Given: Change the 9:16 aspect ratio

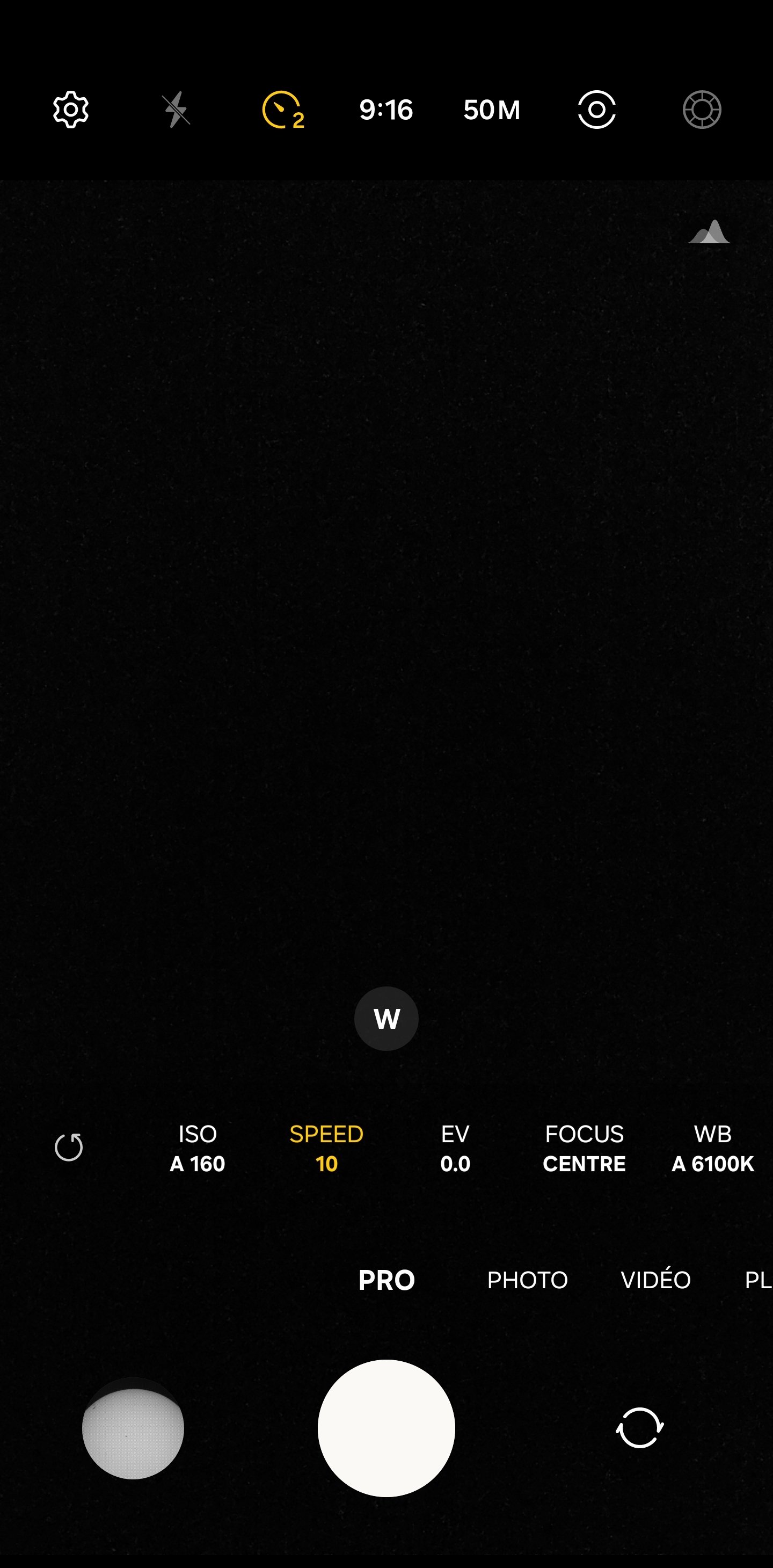Looking at the screenshot, I should 386,110.
